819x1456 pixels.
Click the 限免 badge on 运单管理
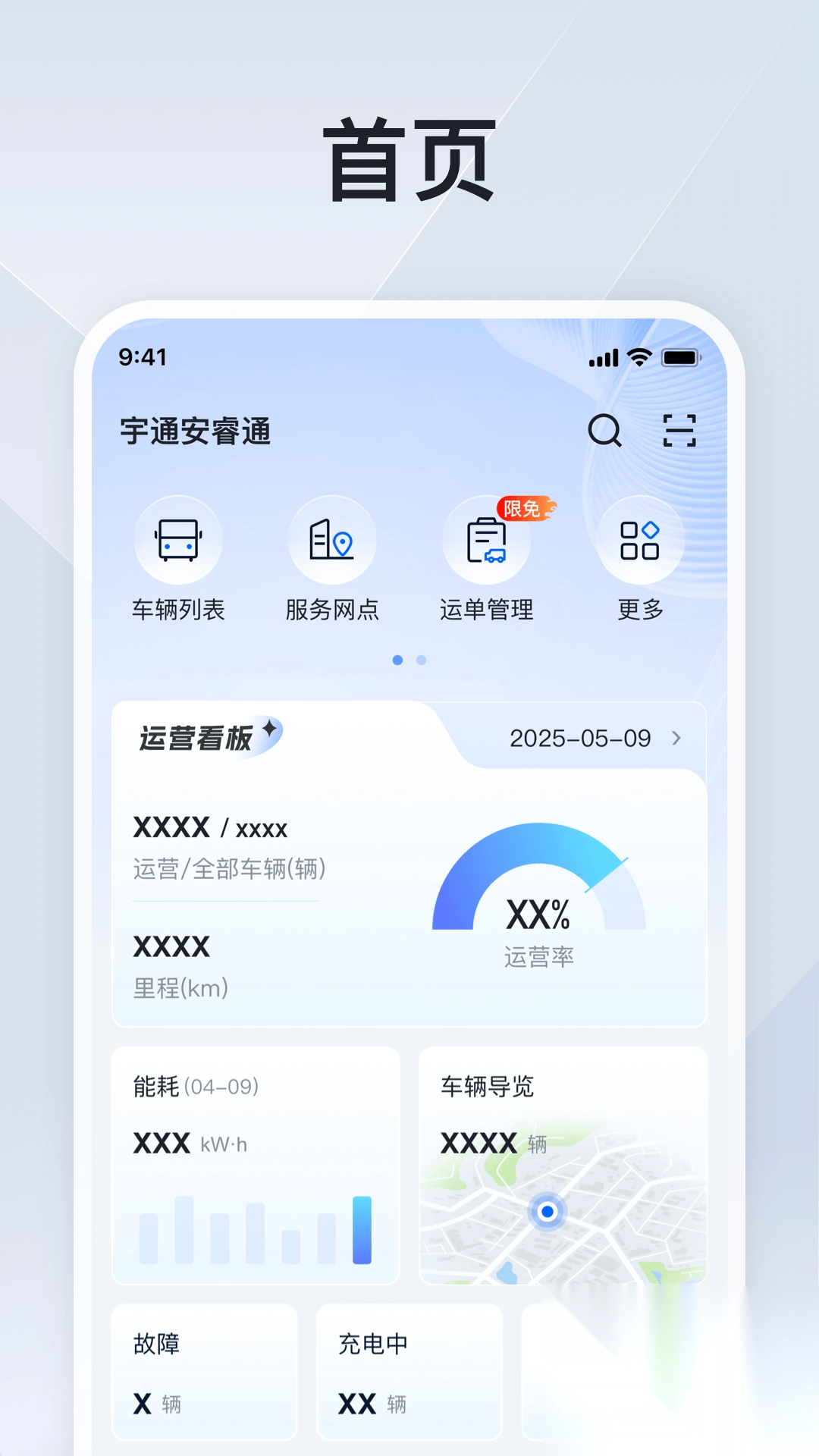(526, 508)
